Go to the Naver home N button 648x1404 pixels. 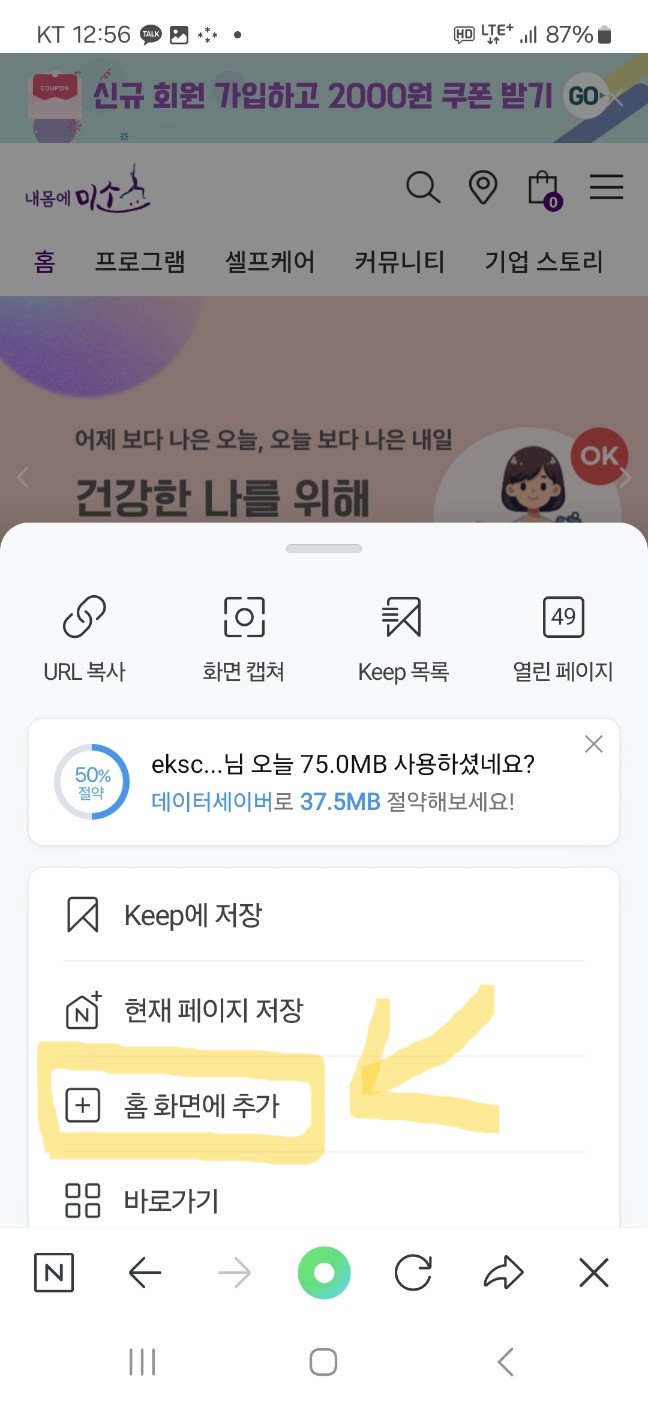[x=54, y=1273]
